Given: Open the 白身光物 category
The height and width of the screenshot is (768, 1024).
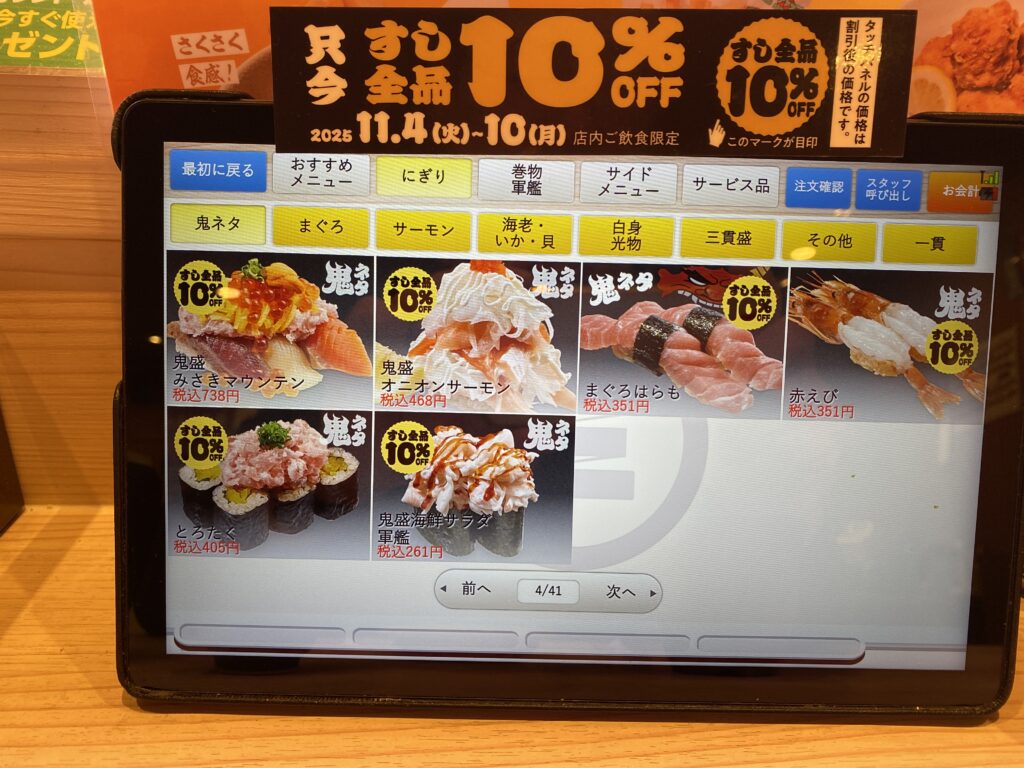Looking at the screenshot, I should [626, 237].
